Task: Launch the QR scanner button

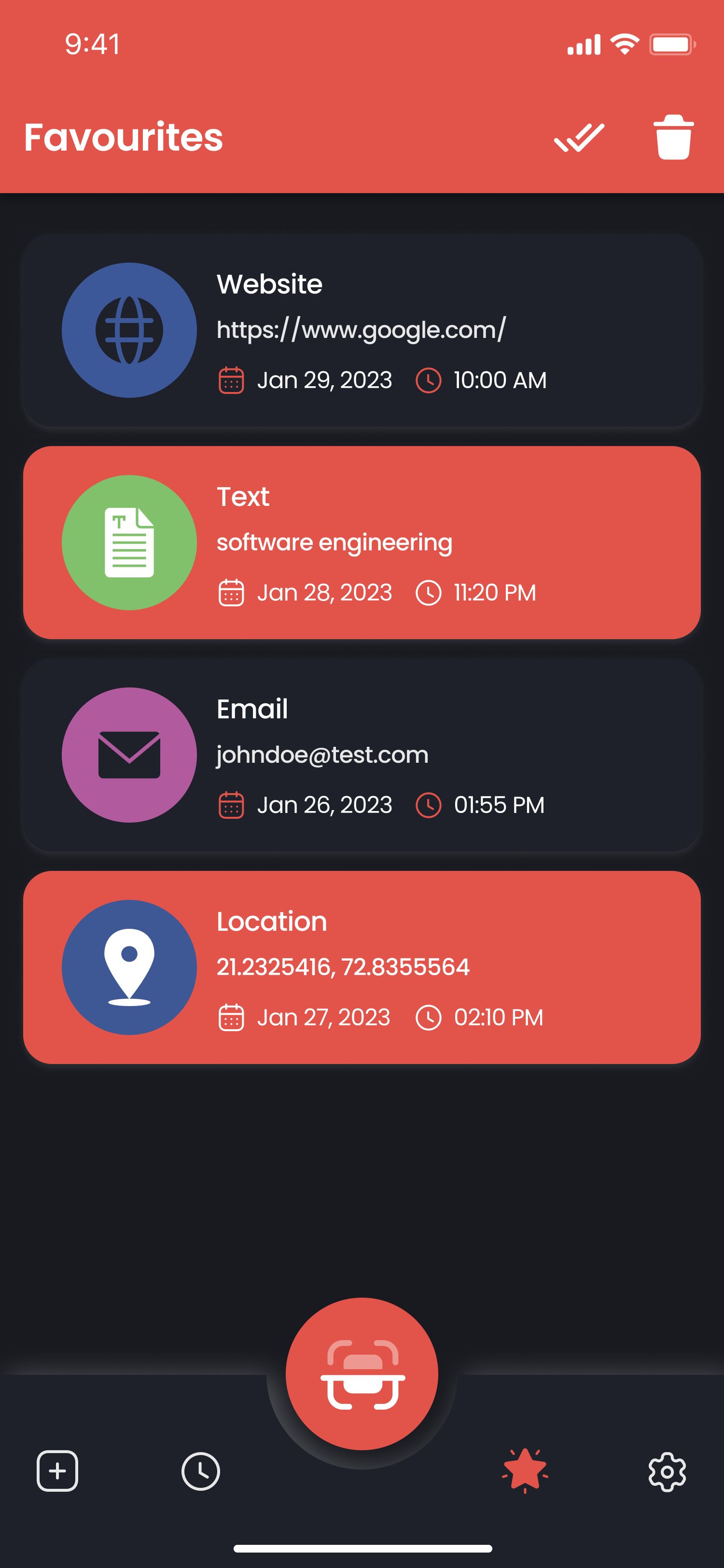Action: click(x=362, y=1373)
